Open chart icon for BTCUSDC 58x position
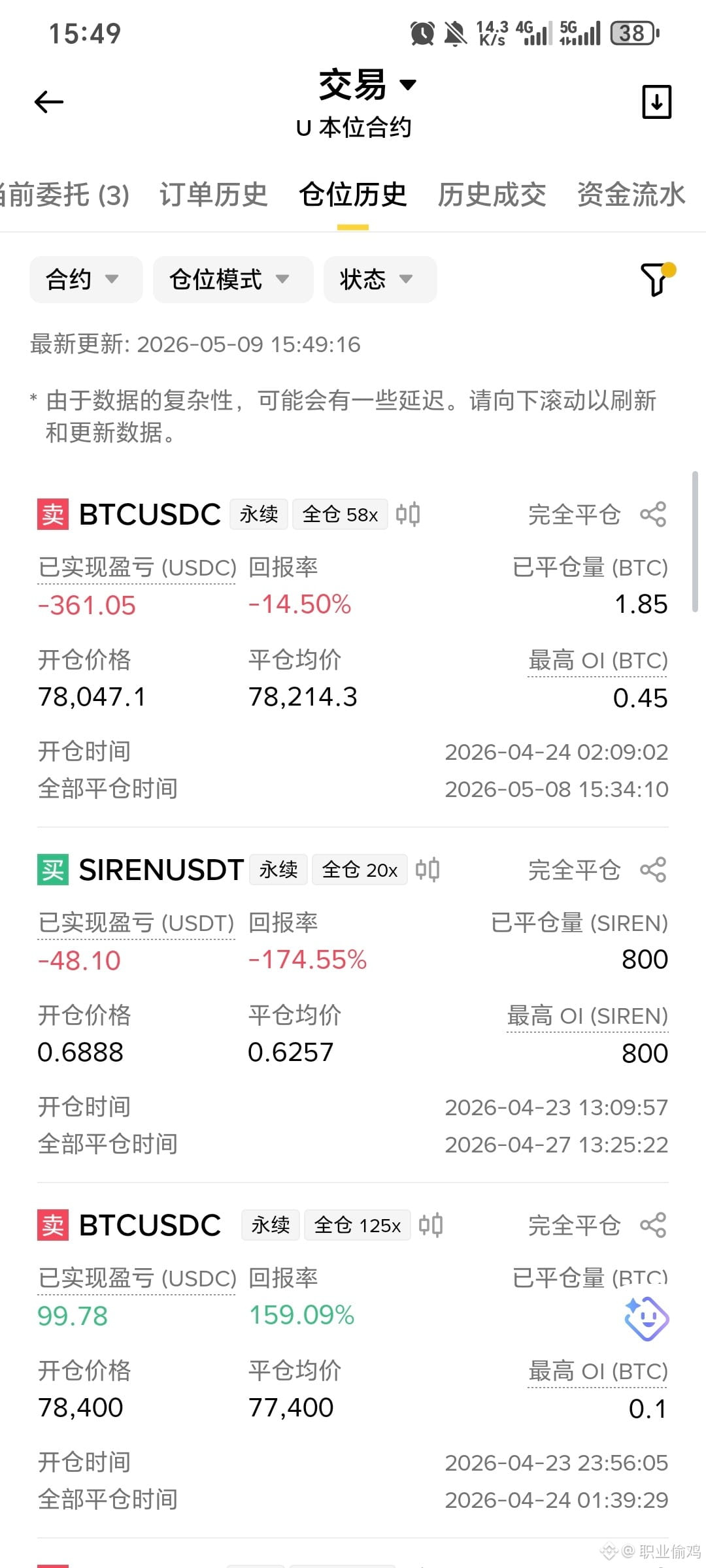Viewport: 706px width, 1568px height. (x=408, y=514)
